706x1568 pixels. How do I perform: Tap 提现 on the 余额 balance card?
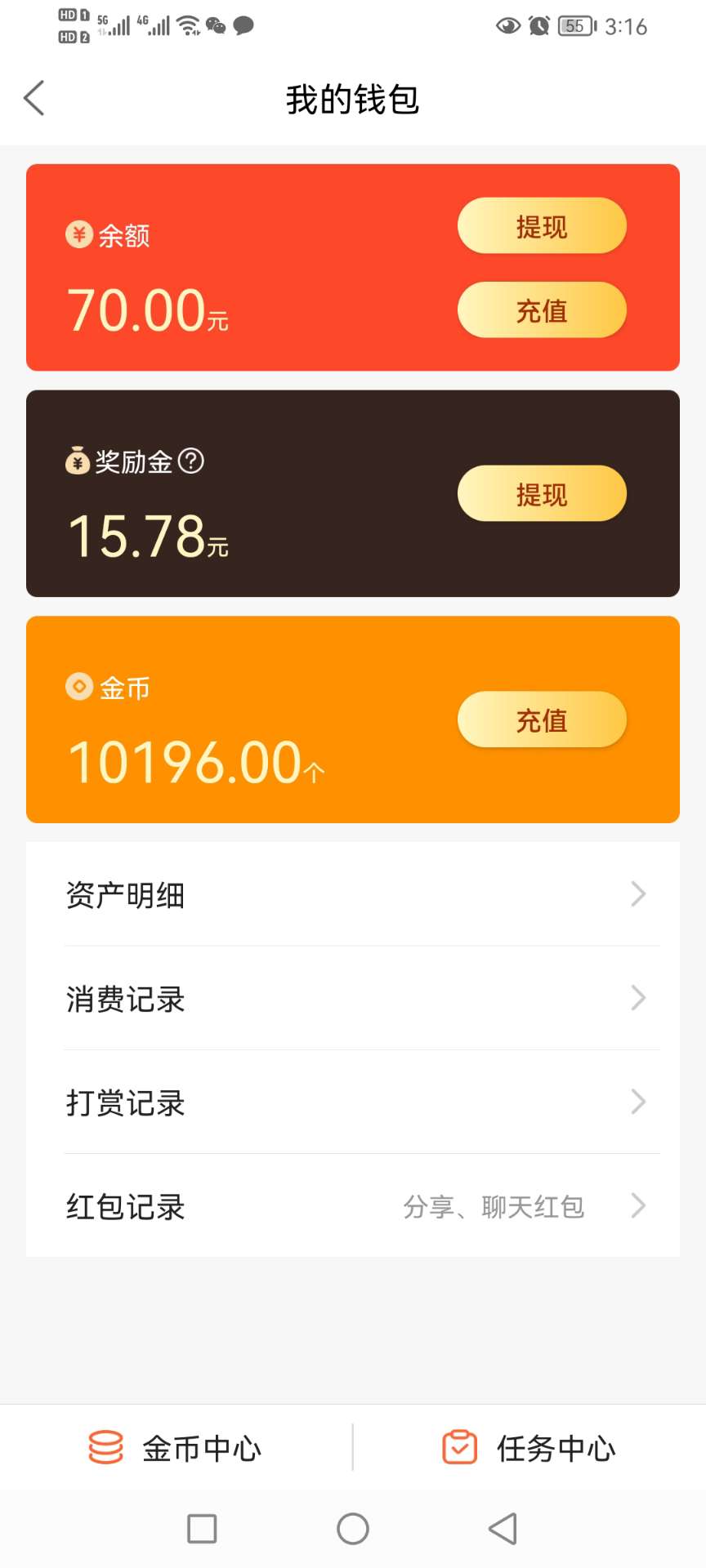click(x=542, y=226)
